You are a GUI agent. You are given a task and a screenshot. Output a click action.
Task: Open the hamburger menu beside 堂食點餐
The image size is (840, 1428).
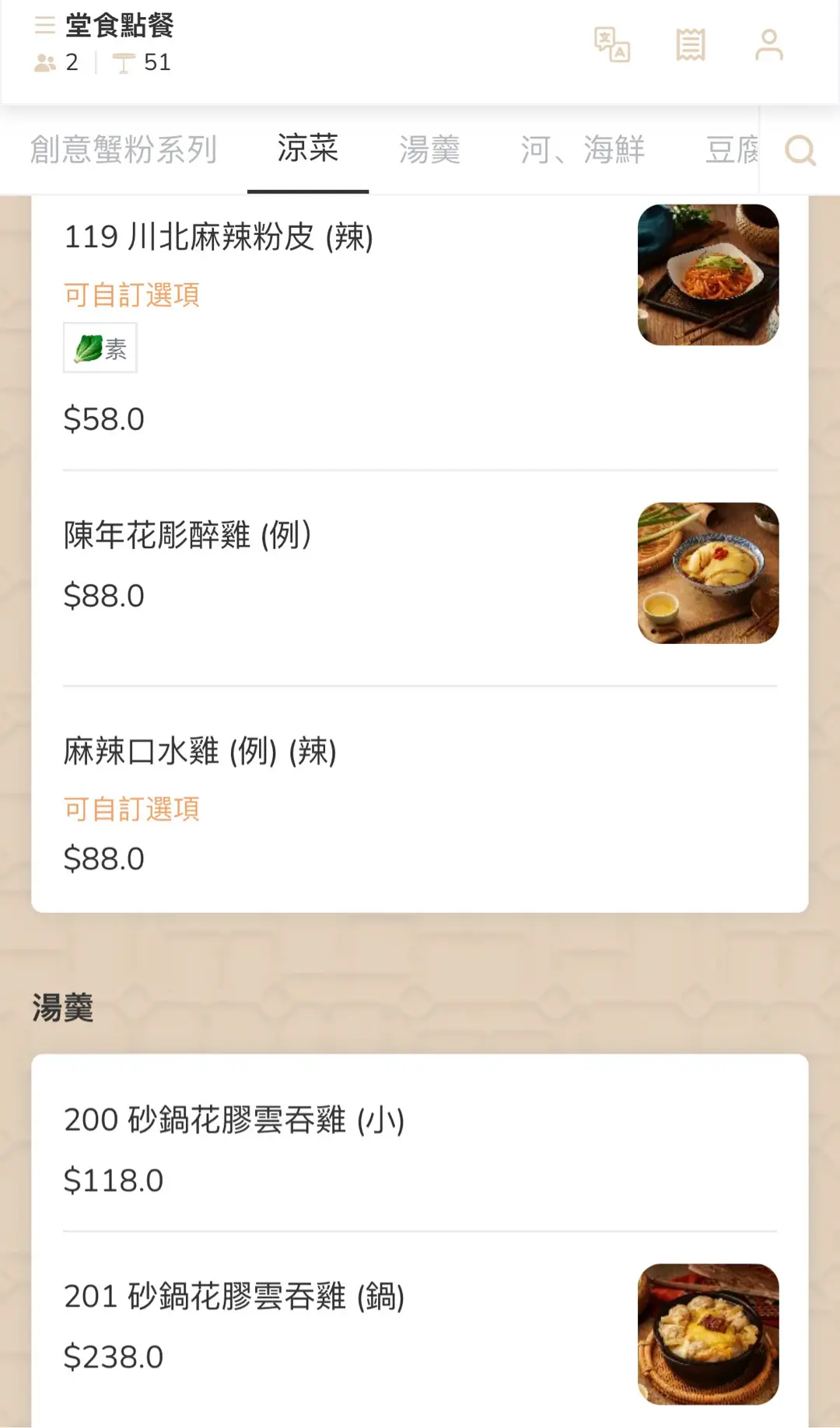[x=45, y=26]
